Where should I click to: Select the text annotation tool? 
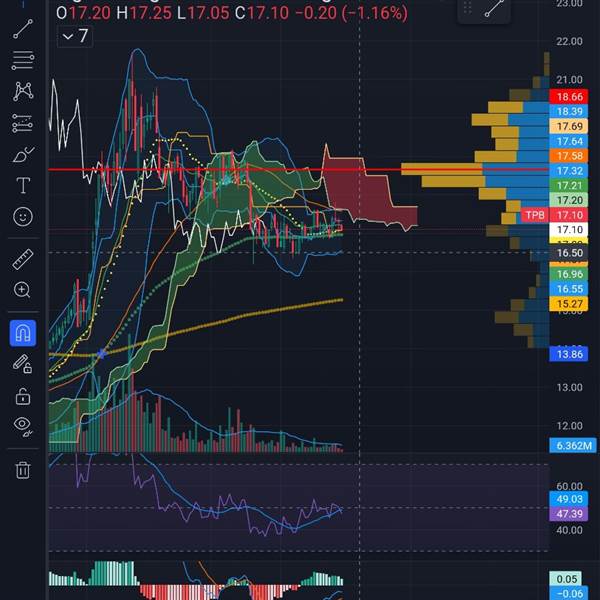pos(22,185)
